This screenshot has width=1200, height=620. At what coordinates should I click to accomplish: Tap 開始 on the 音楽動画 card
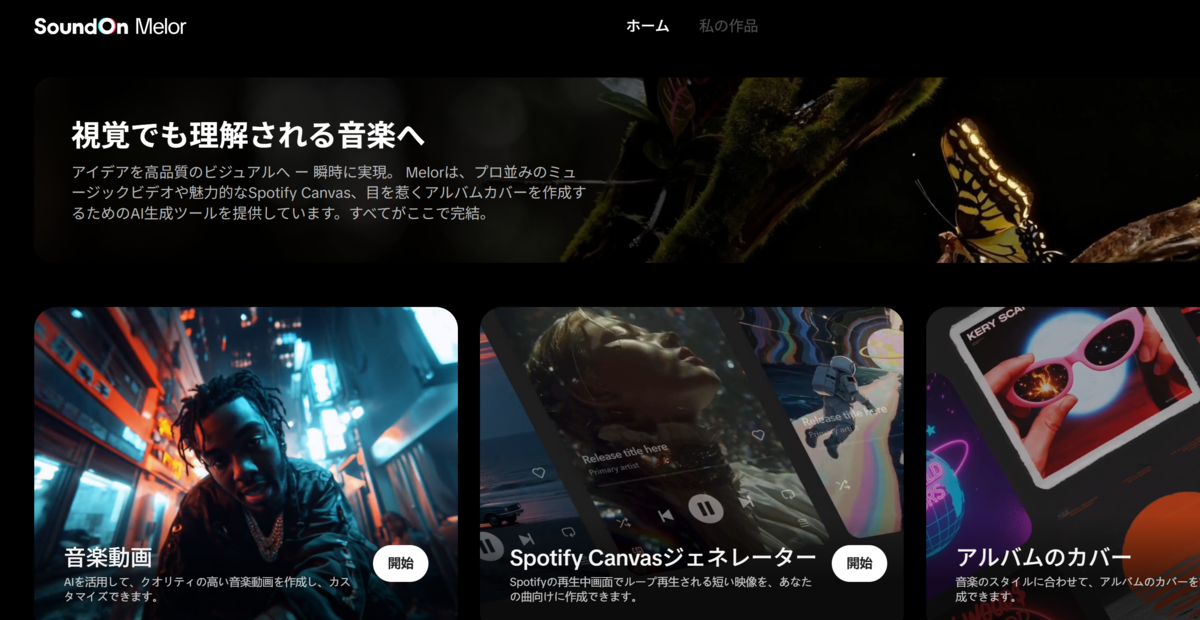[401, 563]
